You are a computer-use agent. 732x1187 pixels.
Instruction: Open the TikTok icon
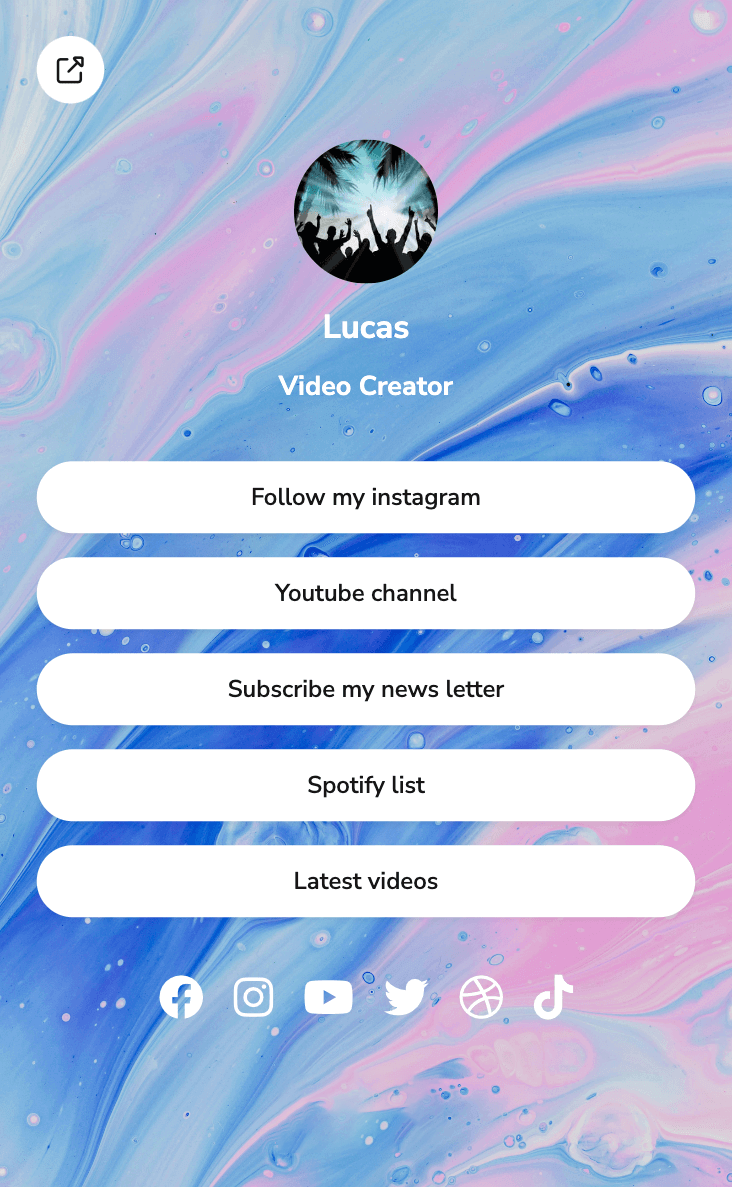(x=553, y=997)
